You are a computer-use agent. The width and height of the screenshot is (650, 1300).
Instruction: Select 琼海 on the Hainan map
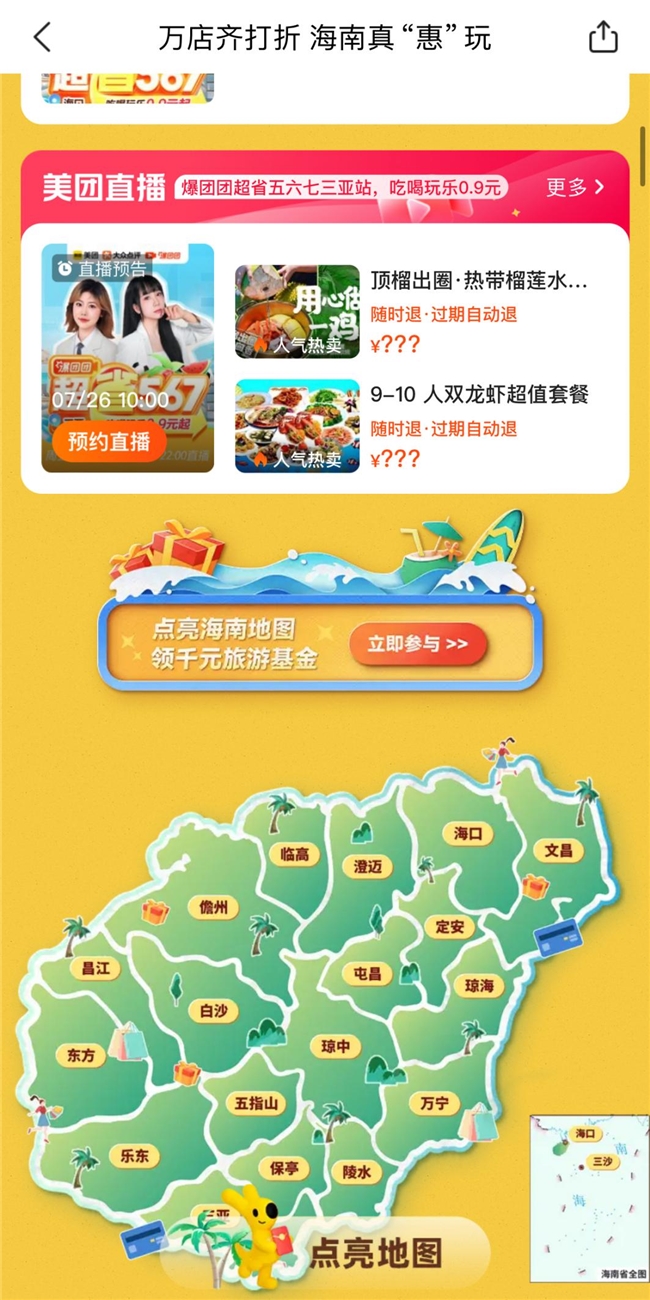tap(479, 985)
